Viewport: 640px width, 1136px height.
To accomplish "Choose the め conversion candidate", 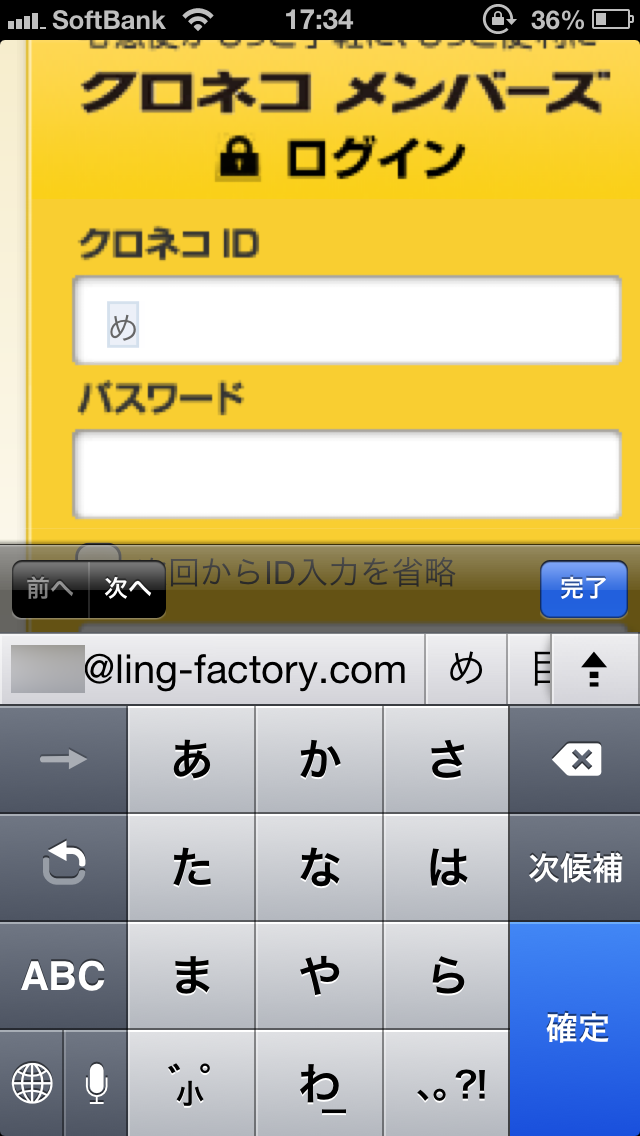I will click(x=466, y=670).
